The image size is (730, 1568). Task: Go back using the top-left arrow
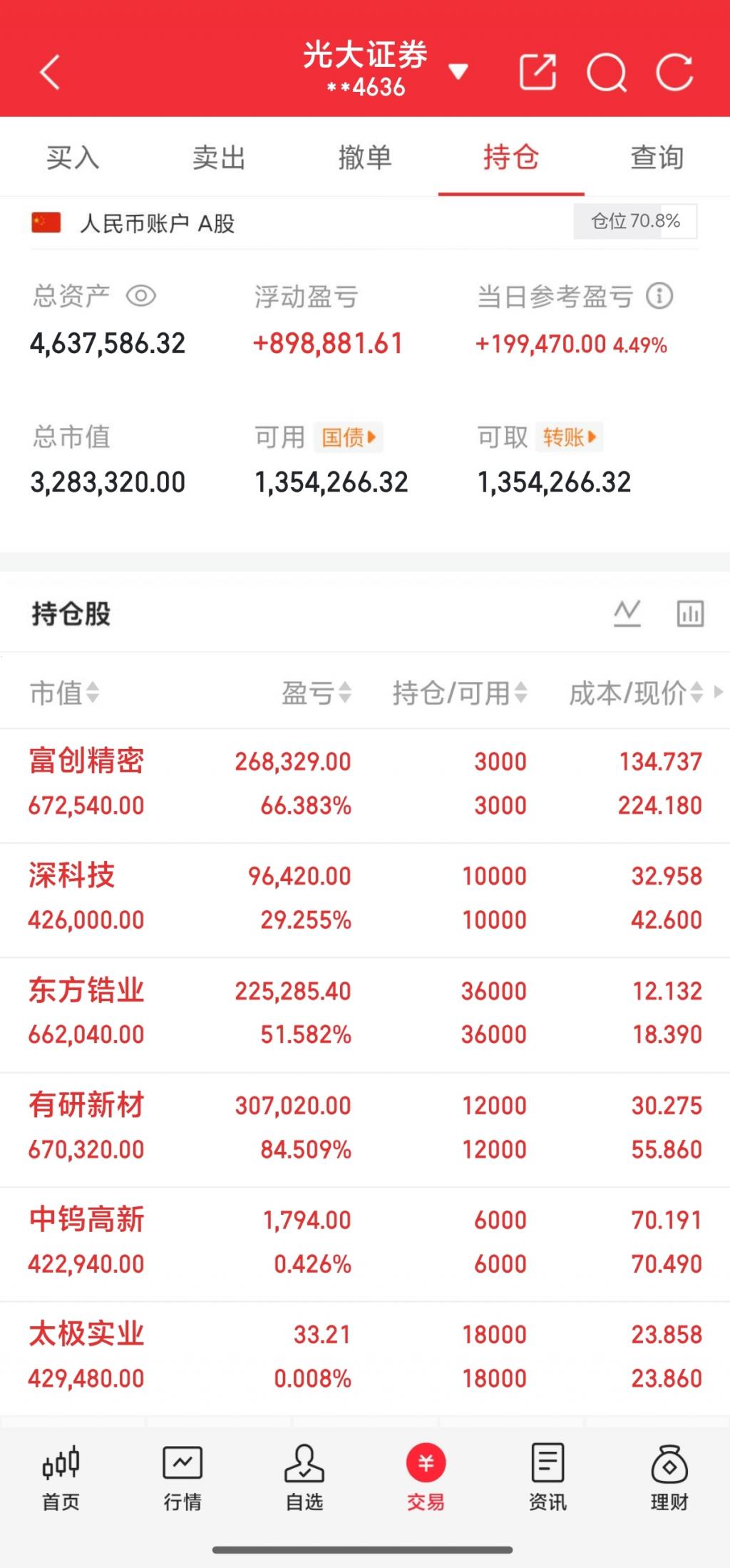click(x=49, y=72)
